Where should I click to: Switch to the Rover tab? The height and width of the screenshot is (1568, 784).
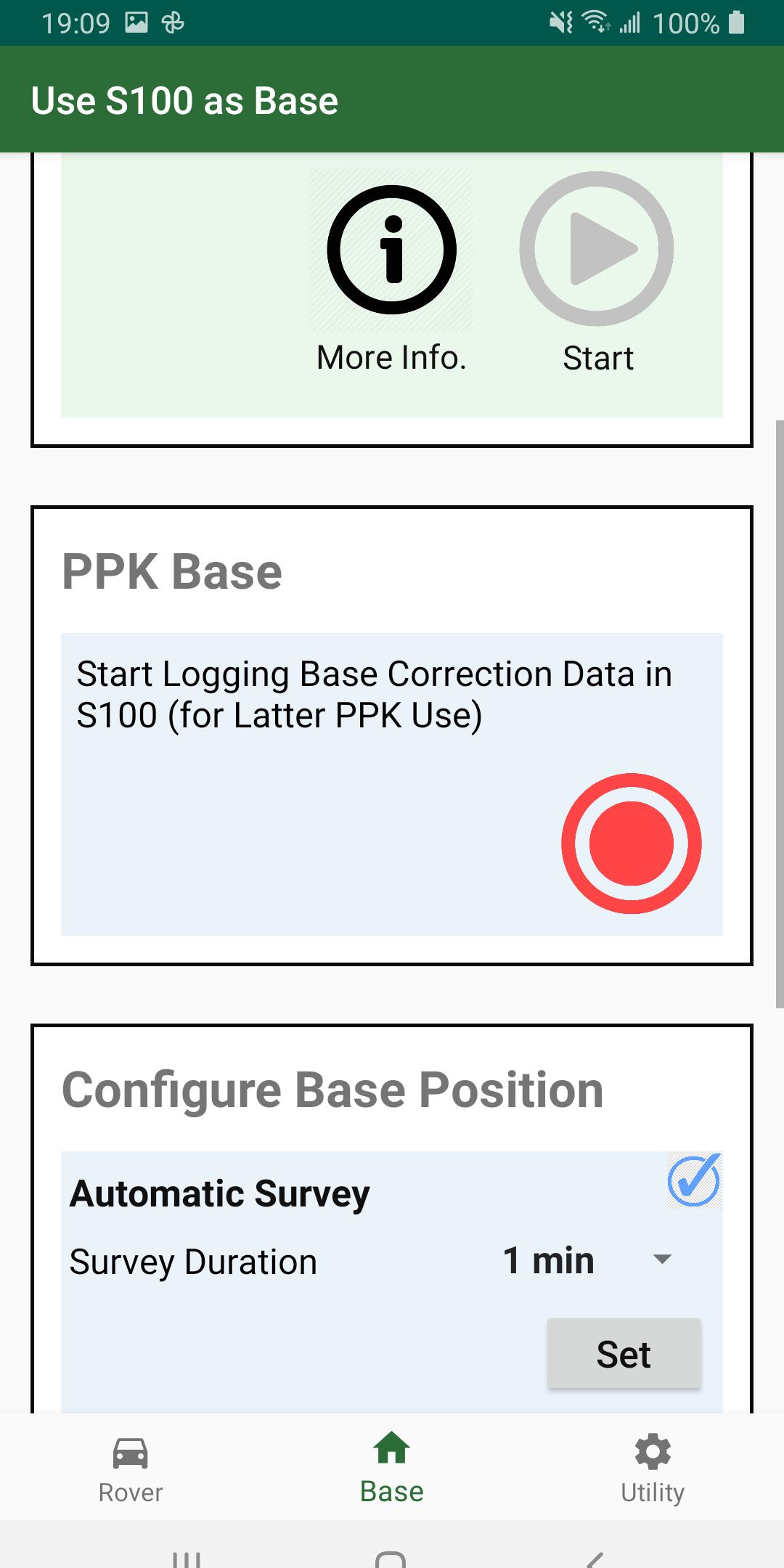click(x=131, y=1469)
